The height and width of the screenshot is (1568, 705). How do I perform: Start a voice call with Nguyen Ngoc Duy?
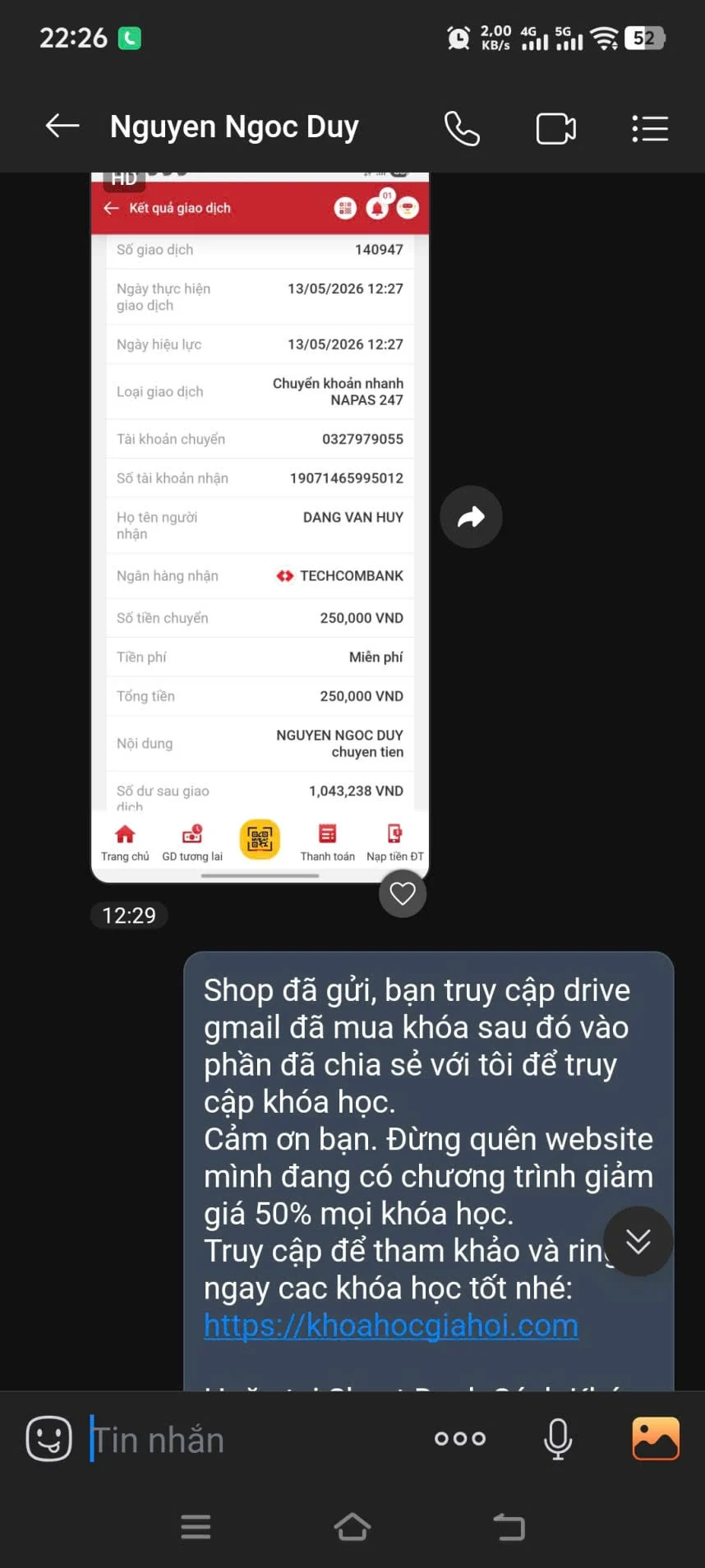(x=462, y=128)
